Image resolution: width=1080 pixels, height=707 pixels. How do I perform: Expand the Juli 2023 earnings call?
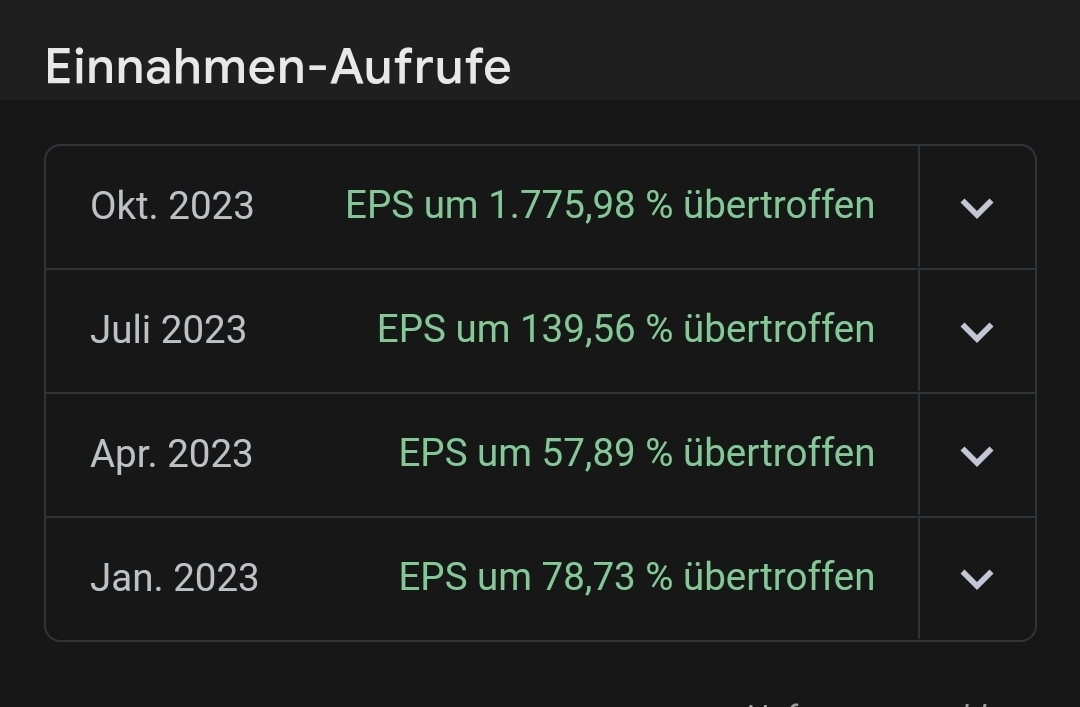click(976, 332)
